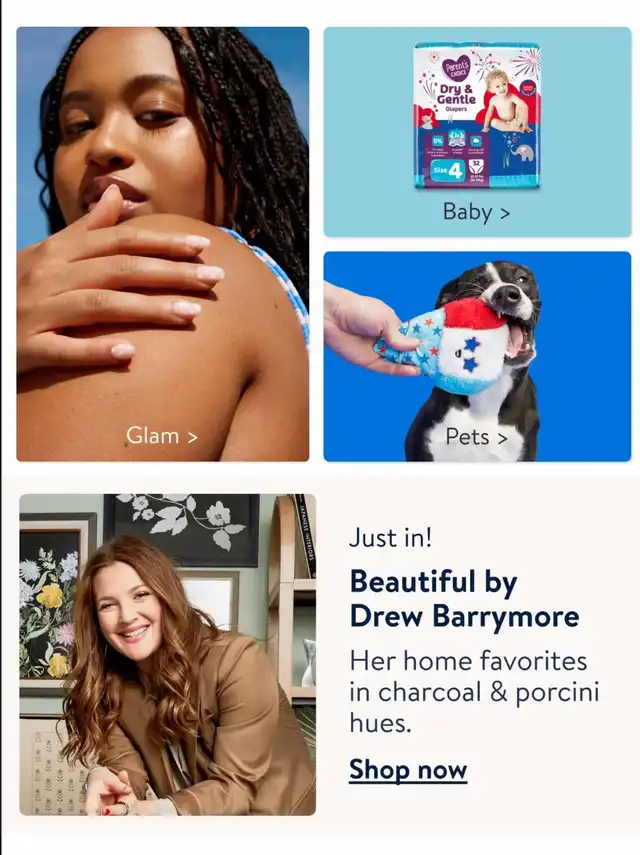Open the Glam category tile
This screenshot has width=640, height=855.
tap(162, 244)
